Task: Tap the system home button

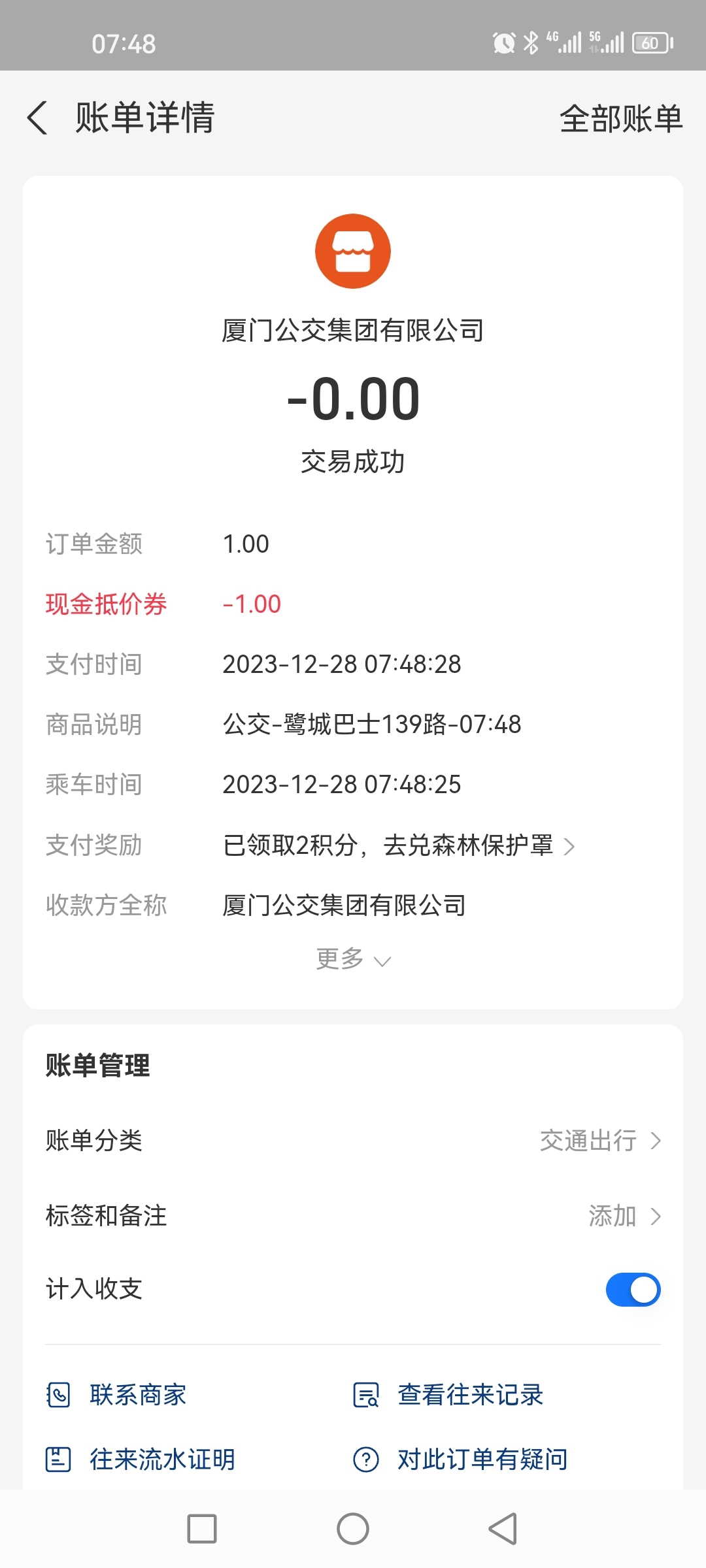Action: click(x=353, y=1529)
